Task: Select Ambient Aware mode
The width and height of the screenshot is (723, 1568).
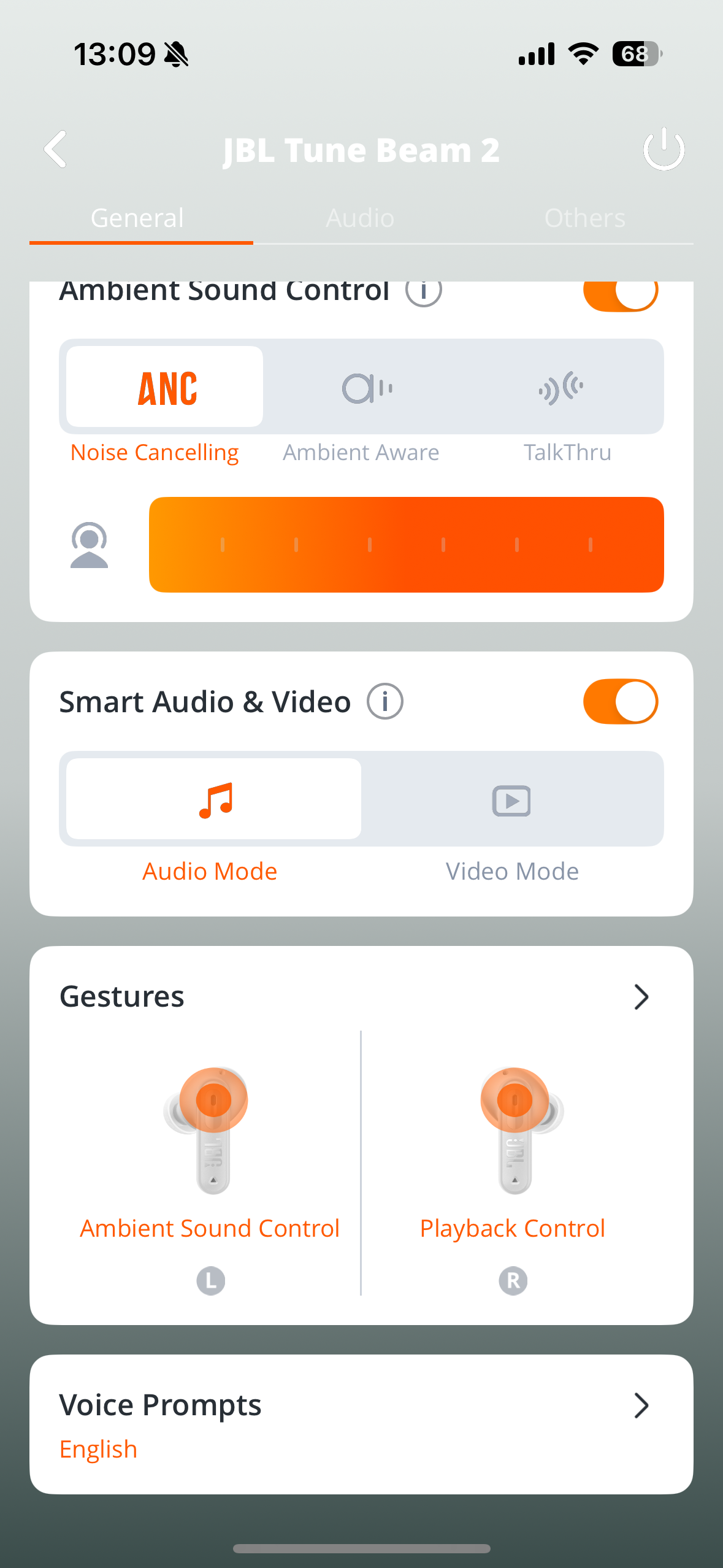Action: [x=367, y=387]
